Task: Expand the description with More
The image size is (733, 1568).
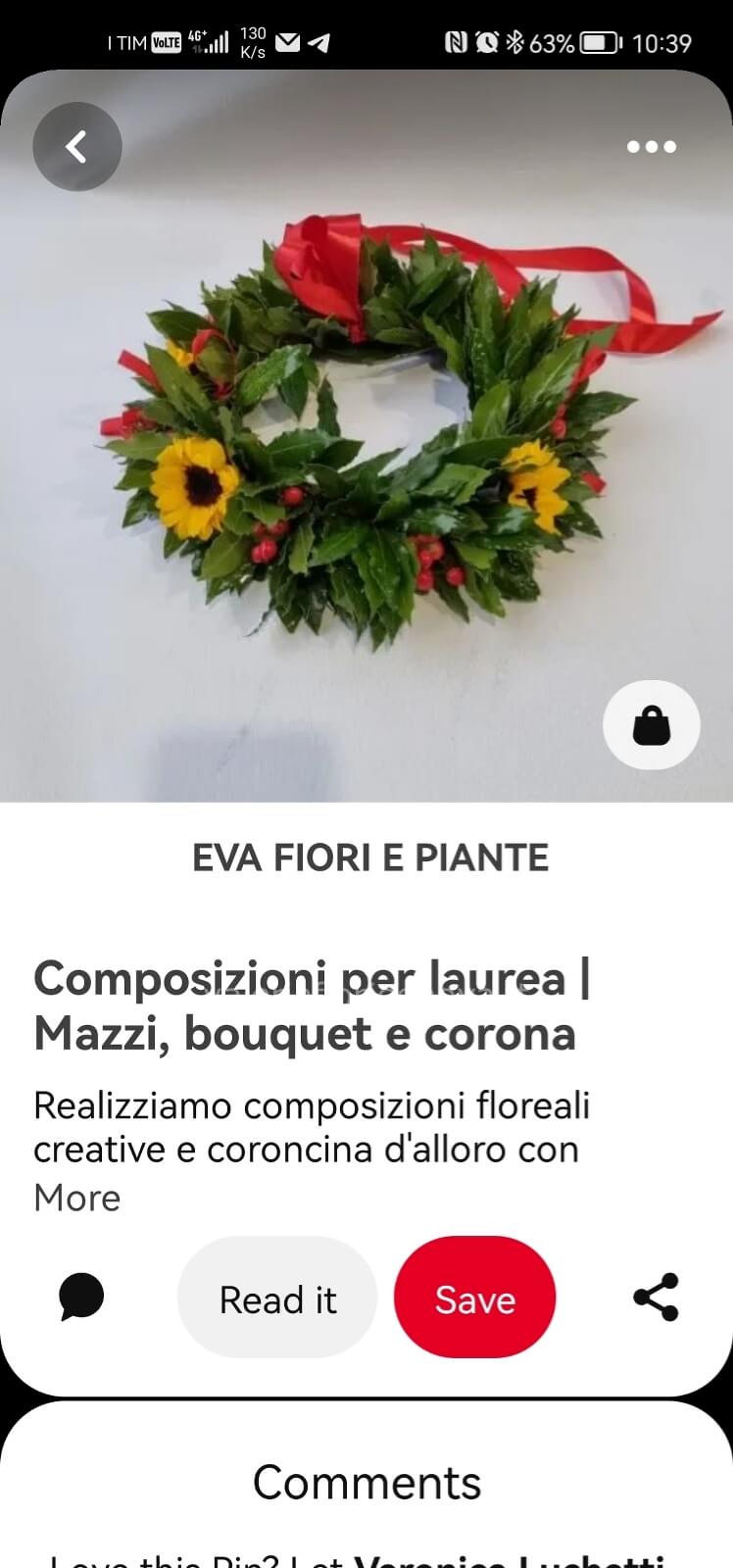Action: click(76, 1198)
